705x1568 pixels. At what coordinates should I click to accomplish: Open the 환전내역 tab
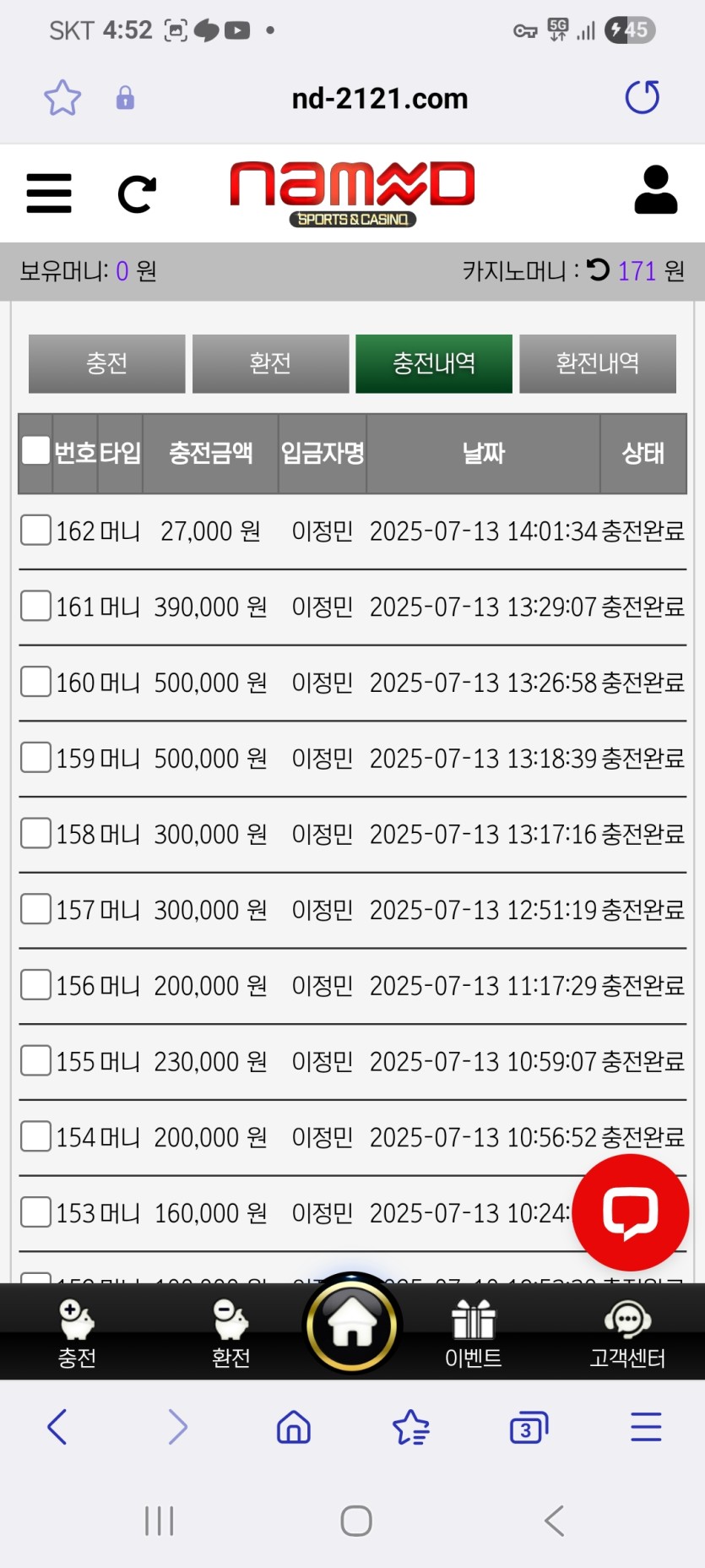pyautogui.click(x=597, y=364)
